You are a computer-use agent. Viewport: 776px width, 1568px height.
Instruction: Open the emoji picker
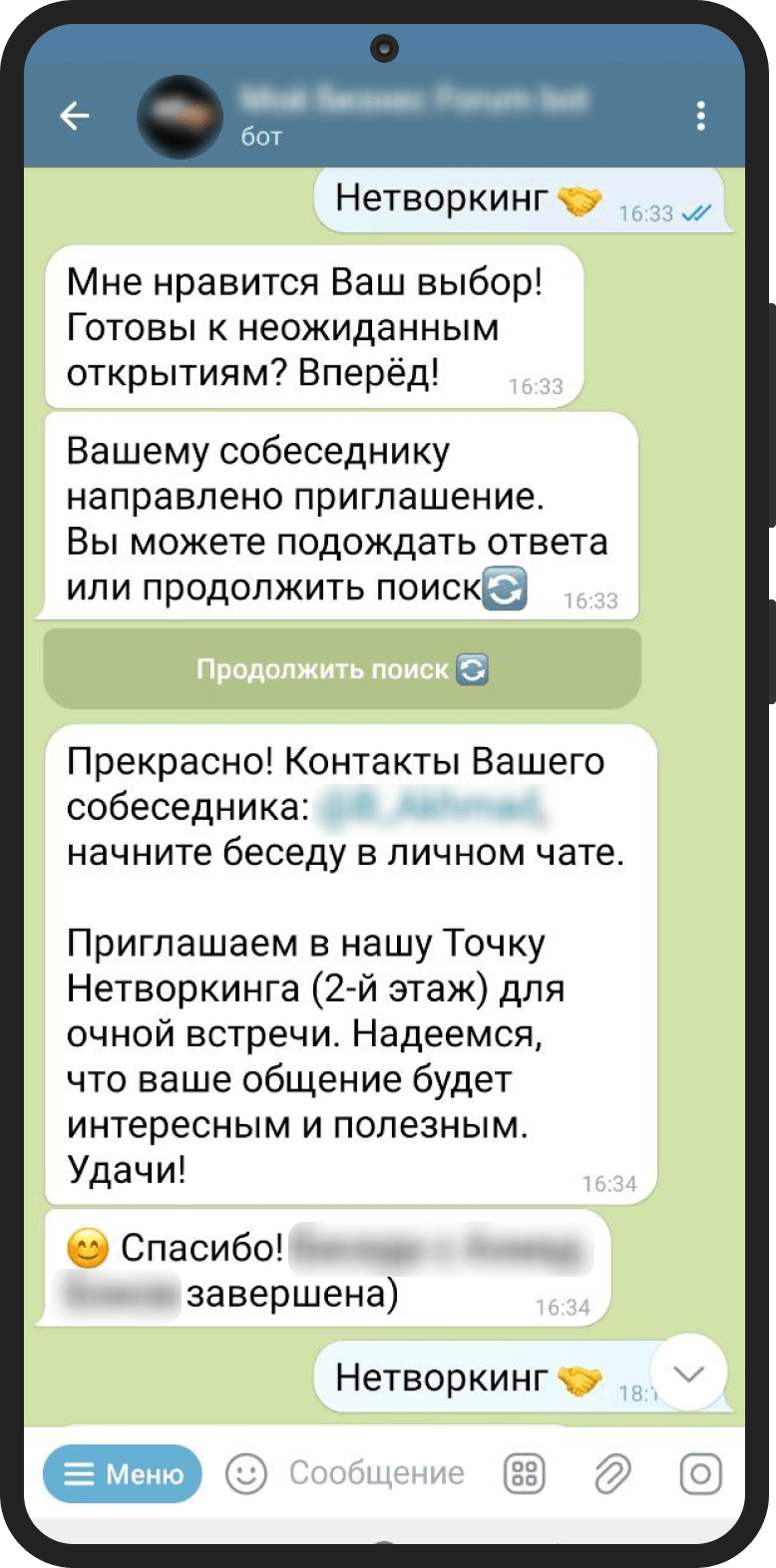(x=246, y=1473)
